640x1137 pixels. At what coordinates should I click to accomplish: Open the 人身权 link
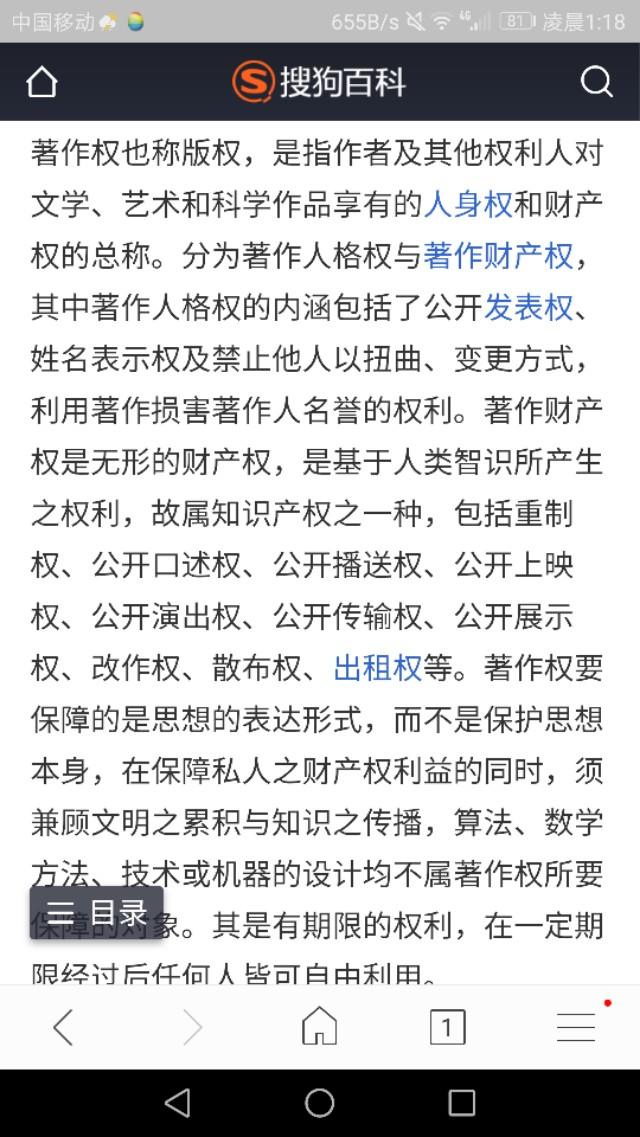pos(468,205)
